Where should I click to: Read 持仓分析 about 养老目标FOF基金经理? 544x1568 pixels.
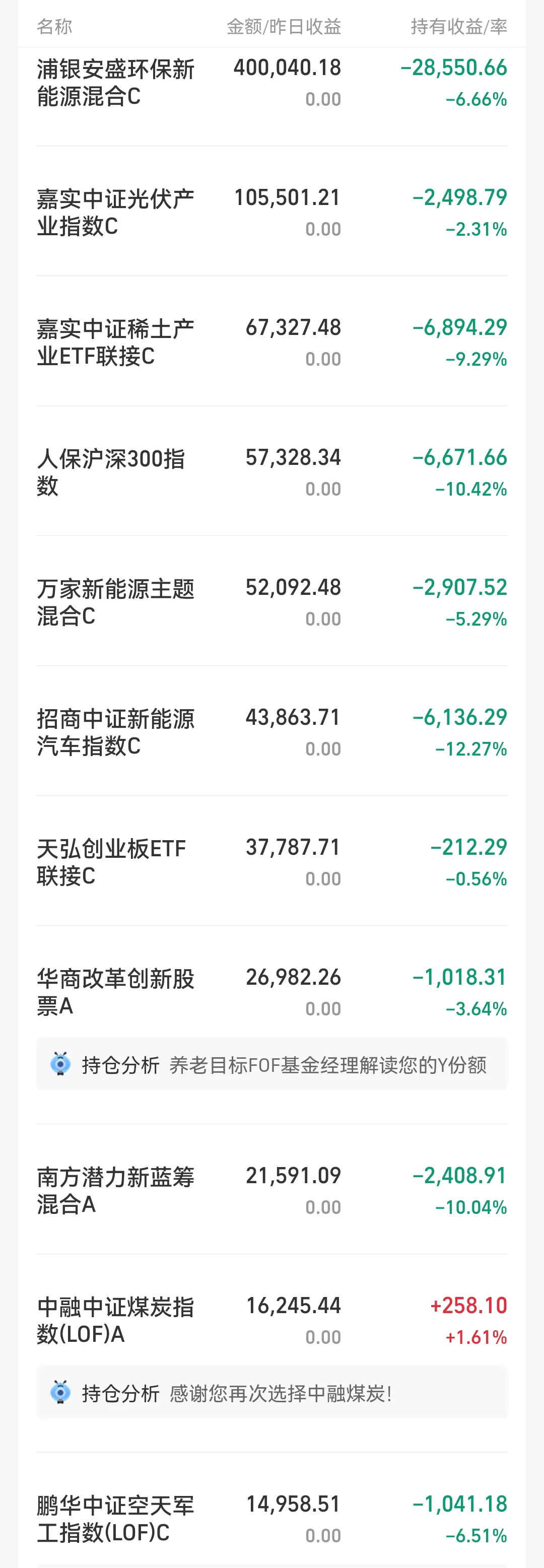(271, 1064)
